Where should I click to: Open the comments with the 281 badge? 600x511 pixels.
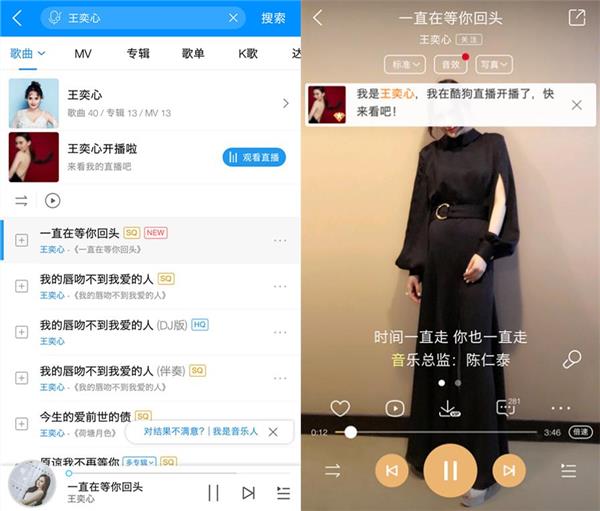click(505, 408)
